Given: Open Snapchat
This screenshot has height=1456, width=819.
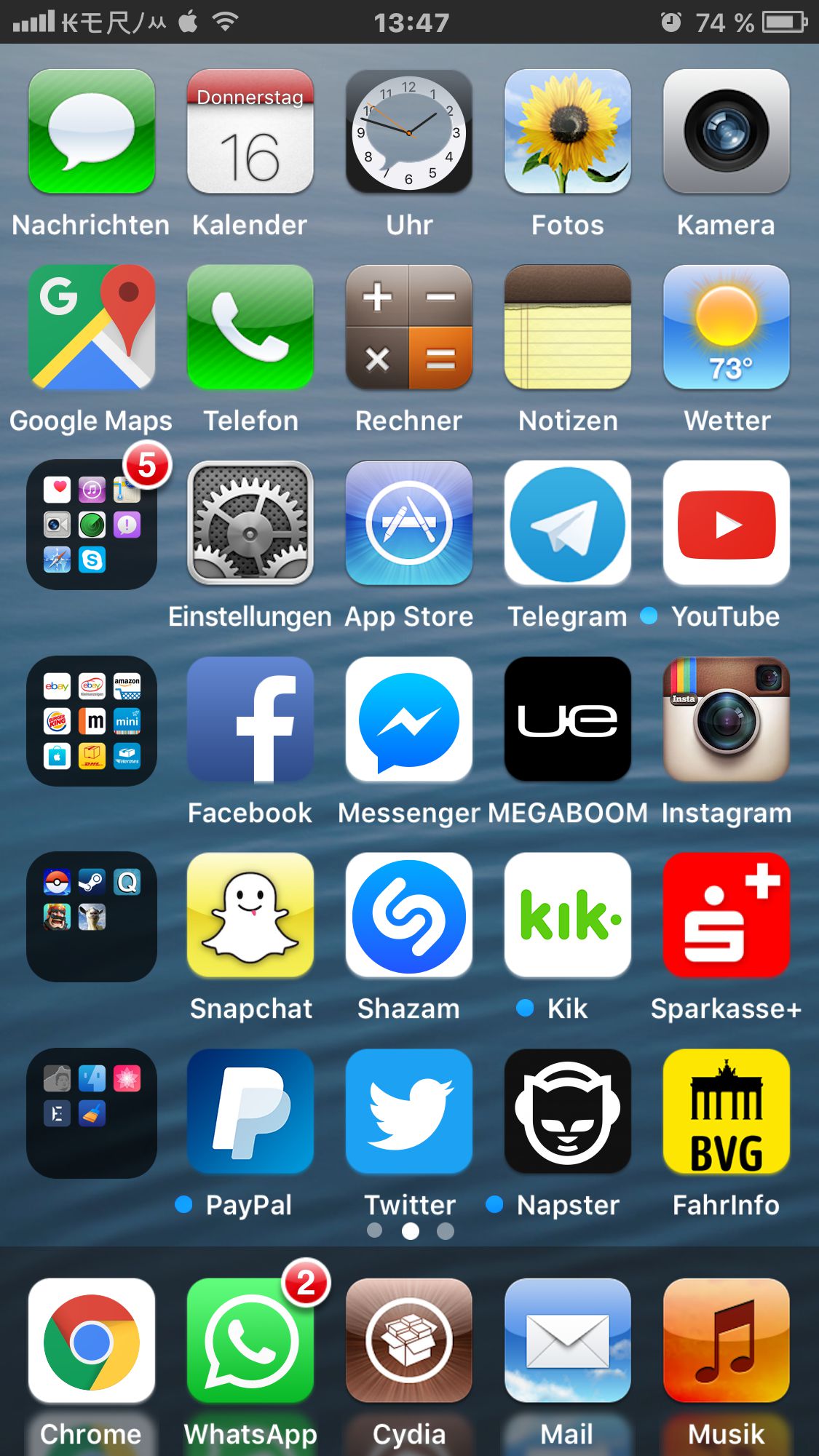Looking at the screenshot, I should click(250, 915).
